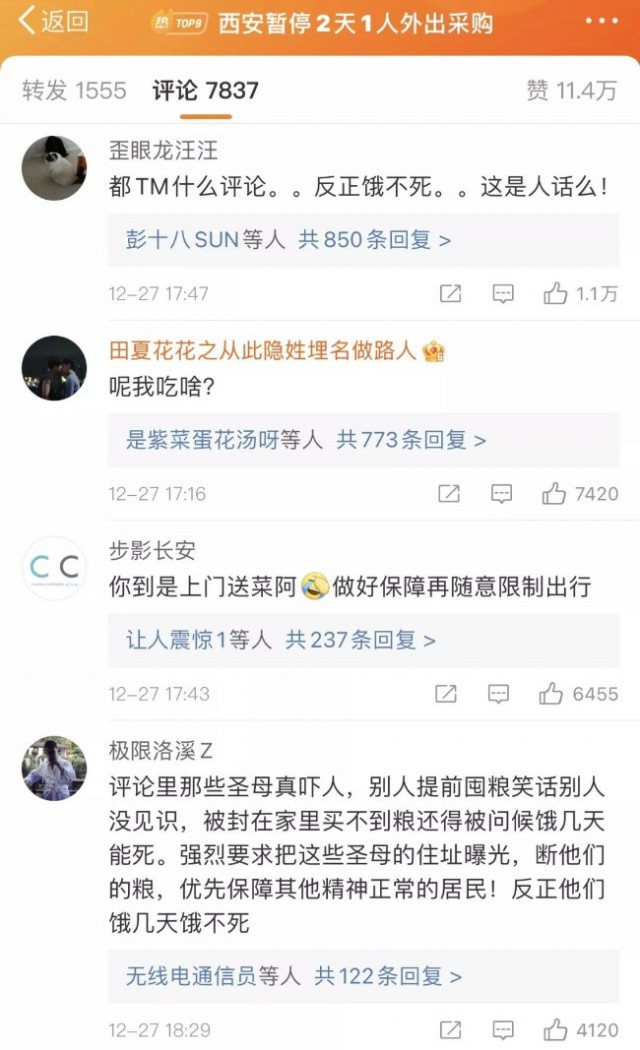Select the 评论 7837 tab
This screenshot has height=1050, width=640.
206,90
